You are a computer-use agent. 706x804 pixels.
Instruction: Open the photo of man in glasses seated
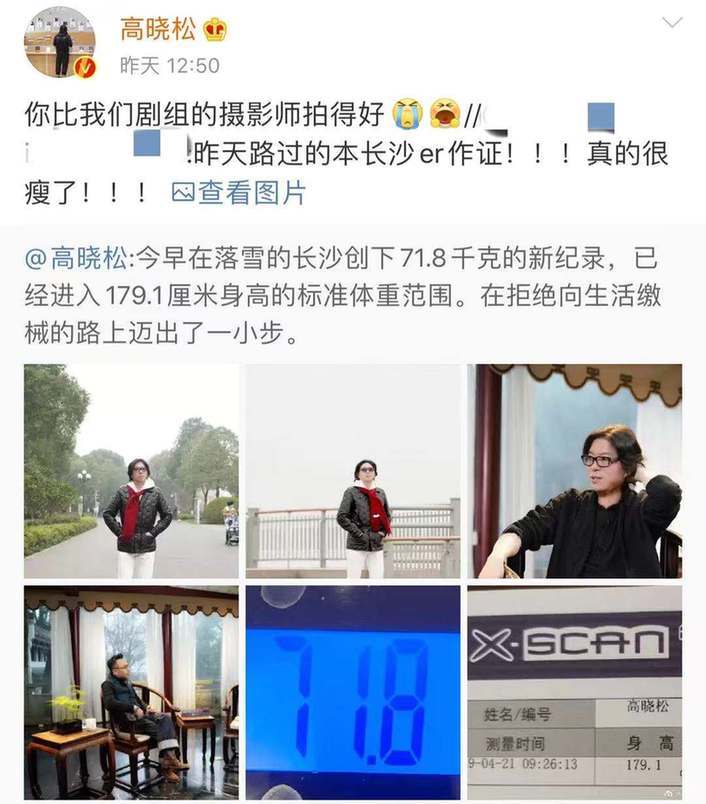(575, 471)
